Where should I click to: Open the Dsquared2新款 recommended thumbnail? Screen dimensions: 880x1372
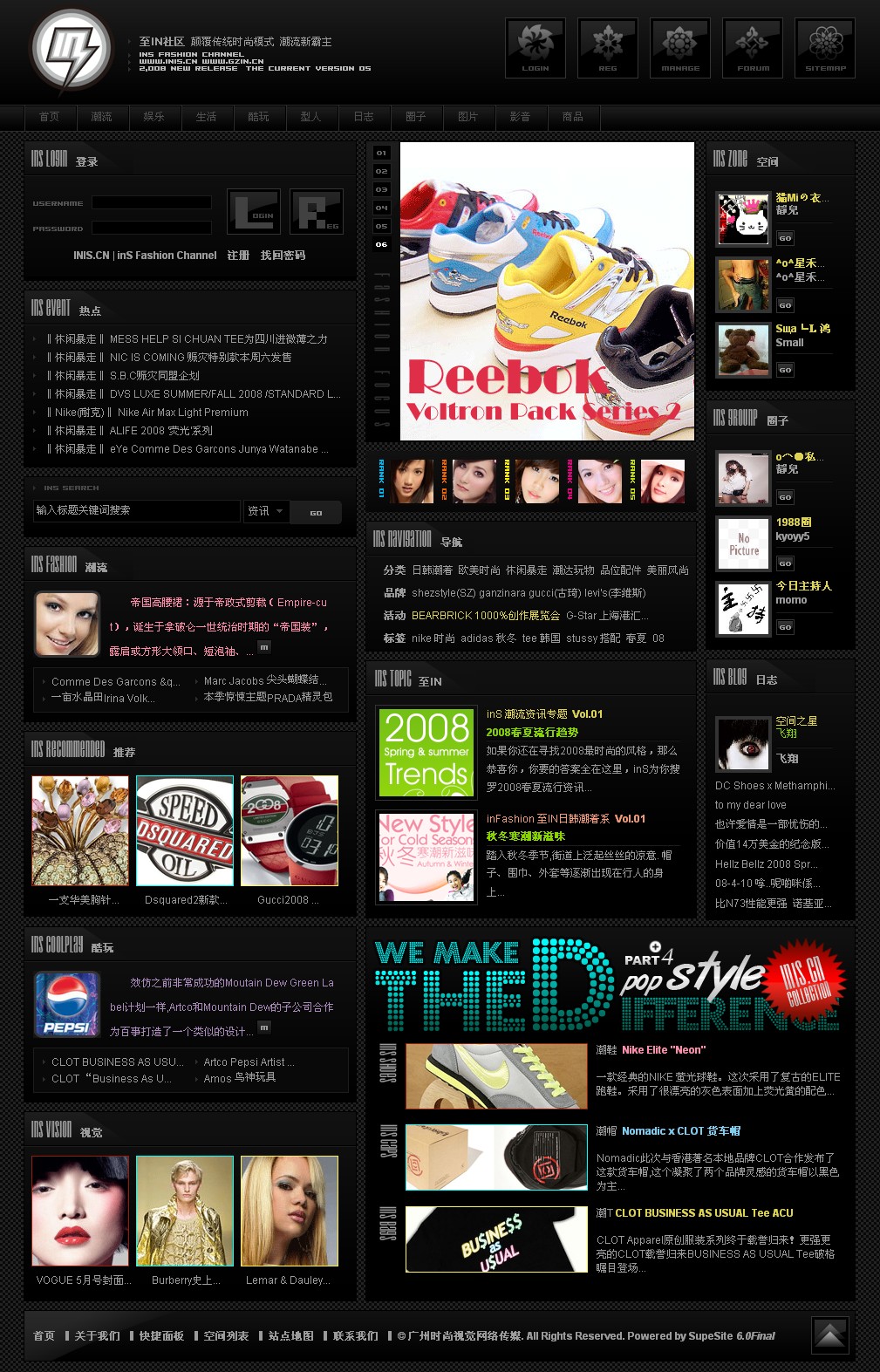pyautogui.click(x=185, y=831)
